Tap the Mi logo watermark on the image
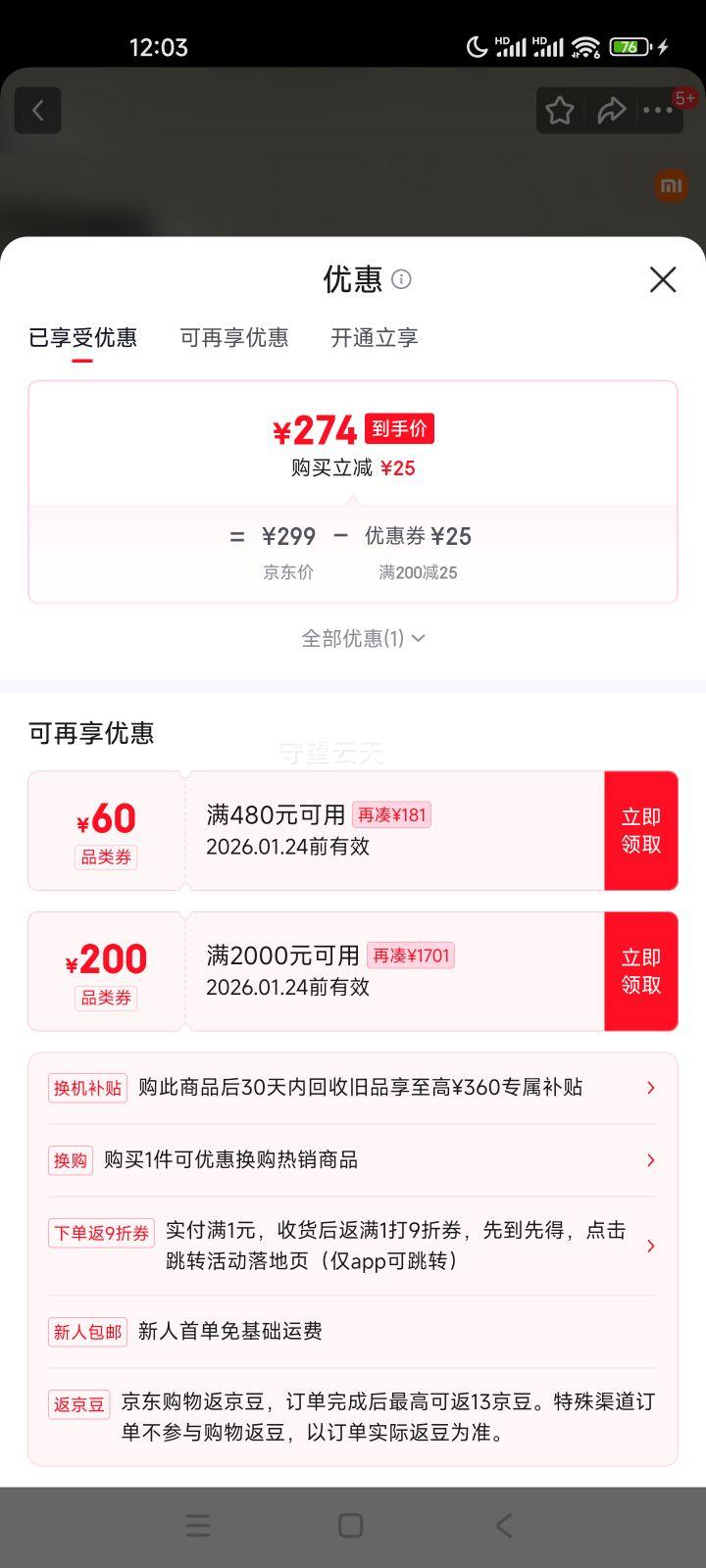Screen dimensions: 706x1568 point(670,185)
